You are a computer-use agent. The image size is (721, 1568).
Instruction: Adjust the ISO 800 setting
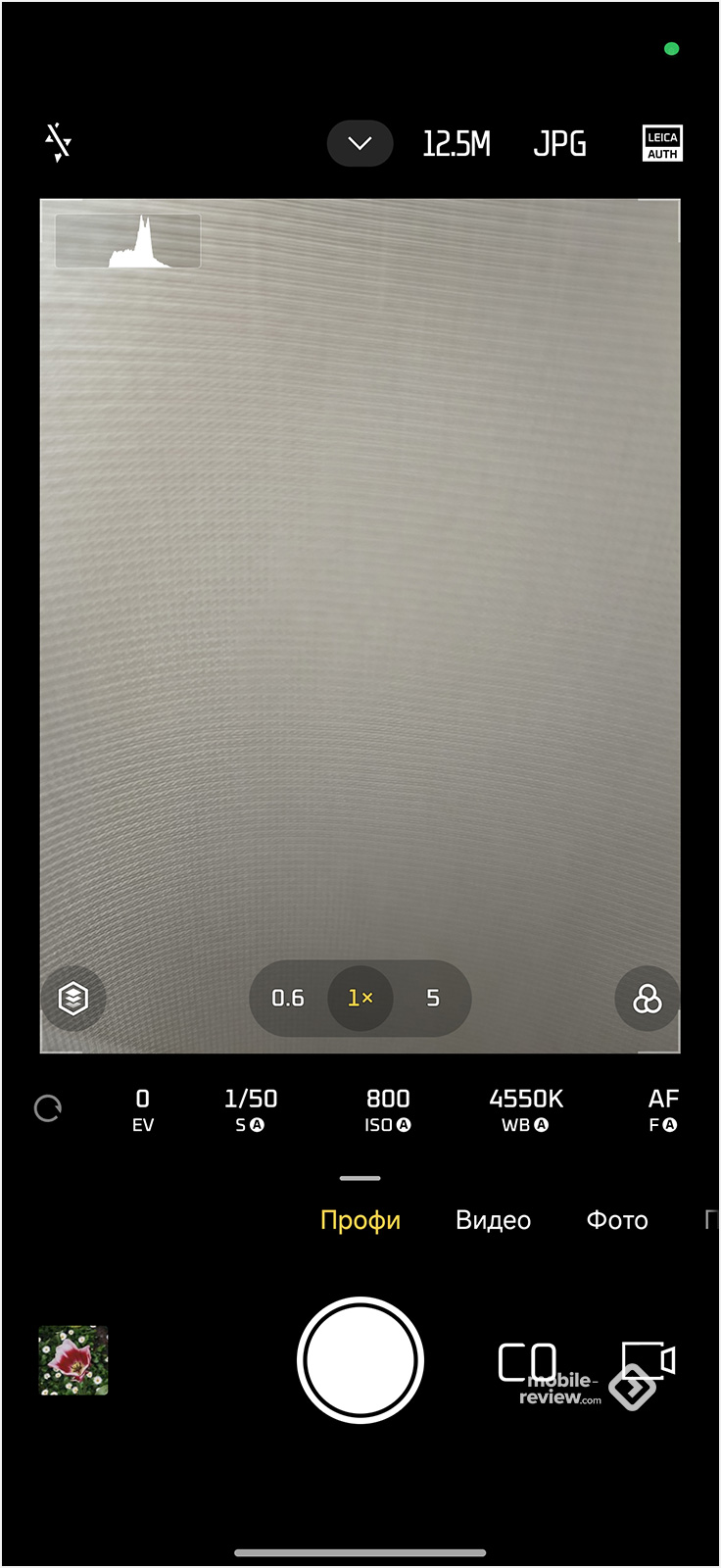pos(388,1109)
